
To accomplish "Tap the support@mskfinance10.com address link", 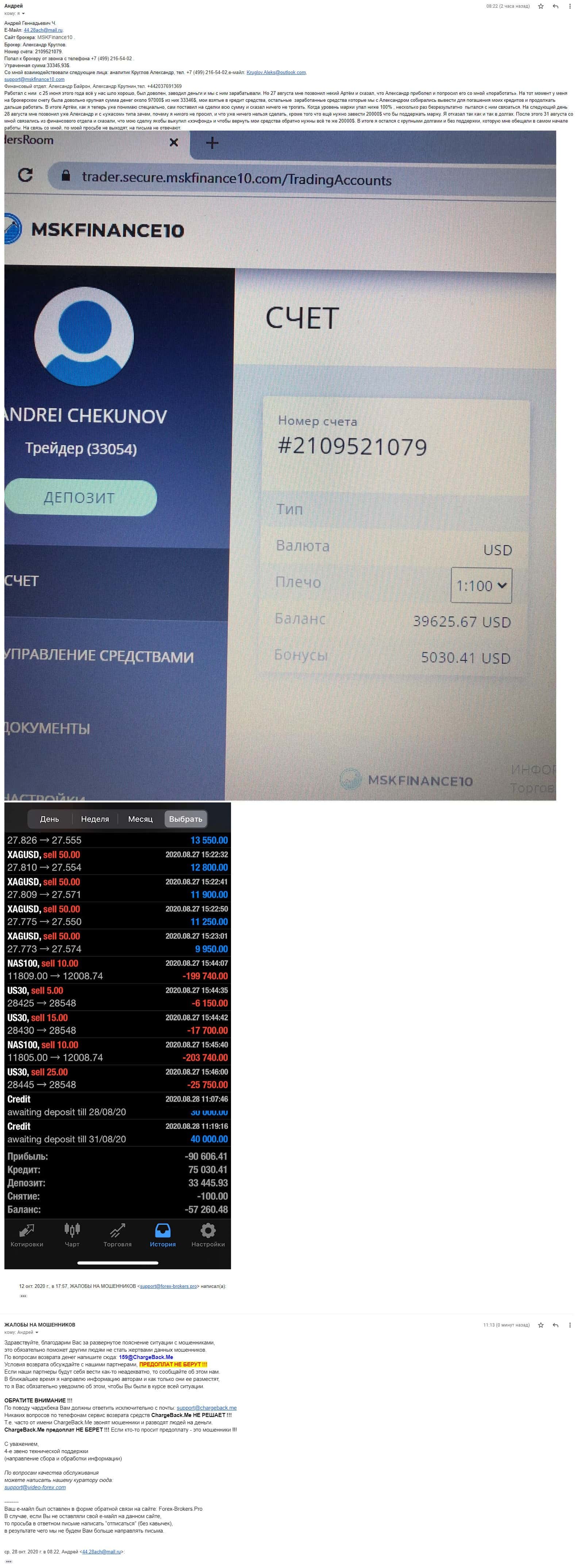I will pos(34,79).
